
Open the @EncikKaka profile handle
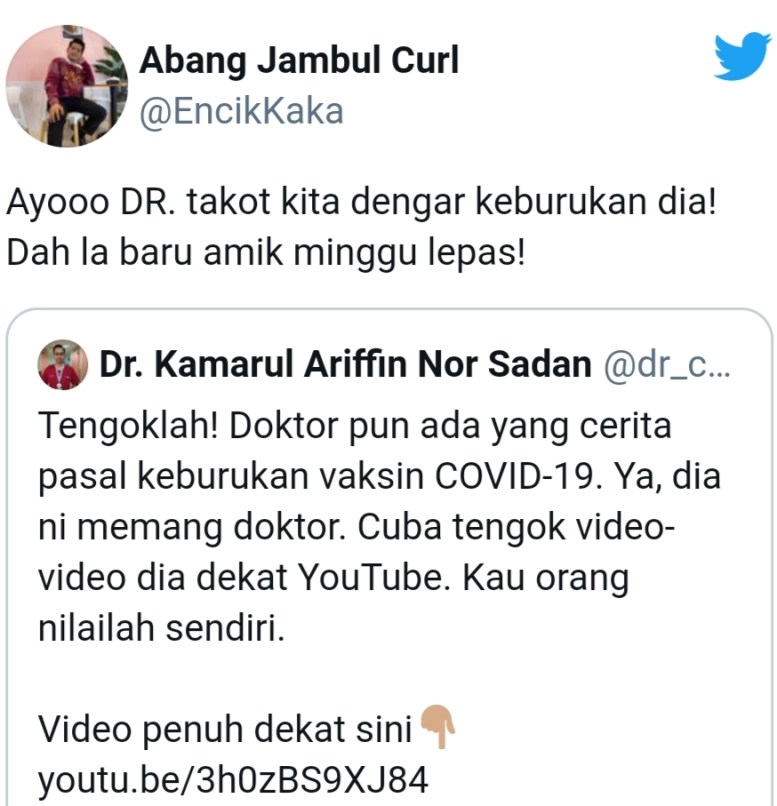(241, 111)
